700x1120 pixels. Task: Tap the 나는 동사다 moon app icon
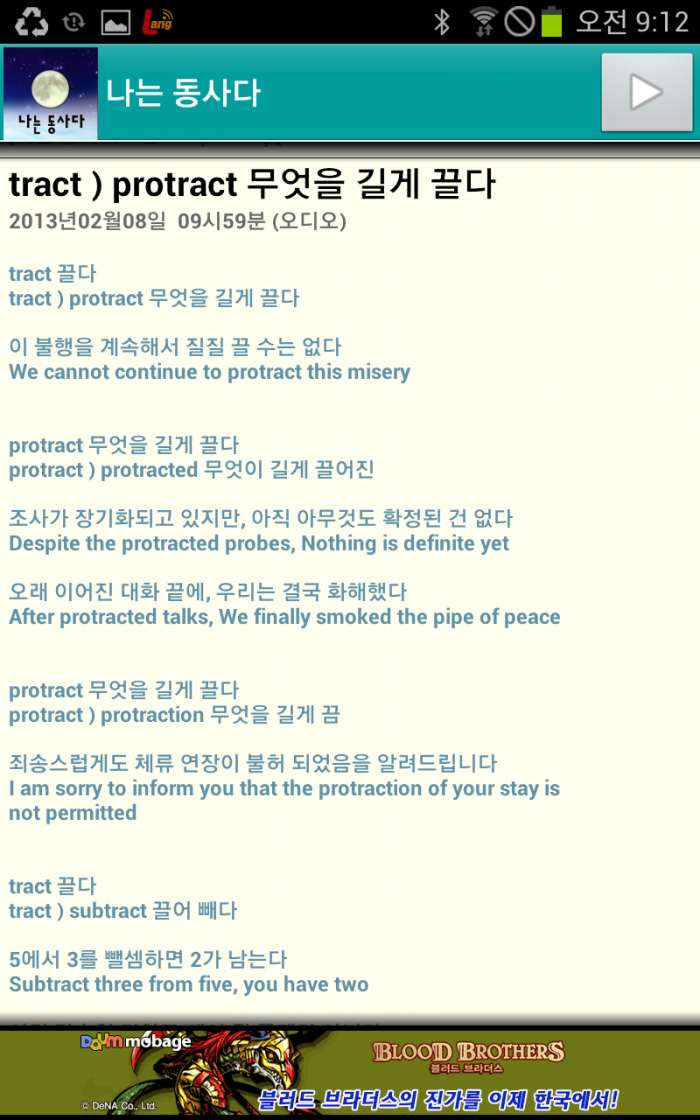point(51,93)
